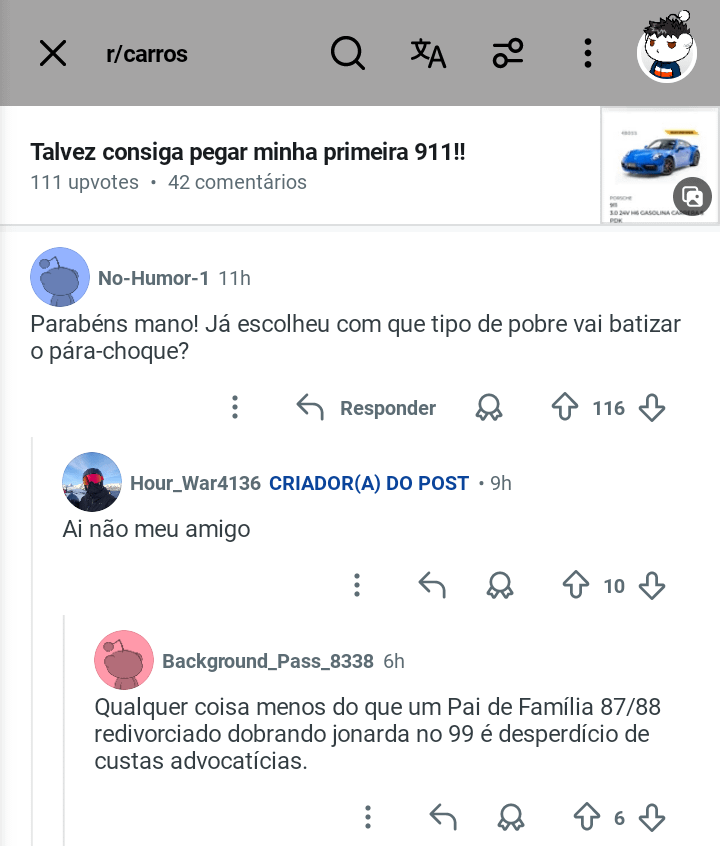Open comment sort and filter options
The width and height of the screenshot is (720, 846).
pyautogui.click(x=508, y=53)
